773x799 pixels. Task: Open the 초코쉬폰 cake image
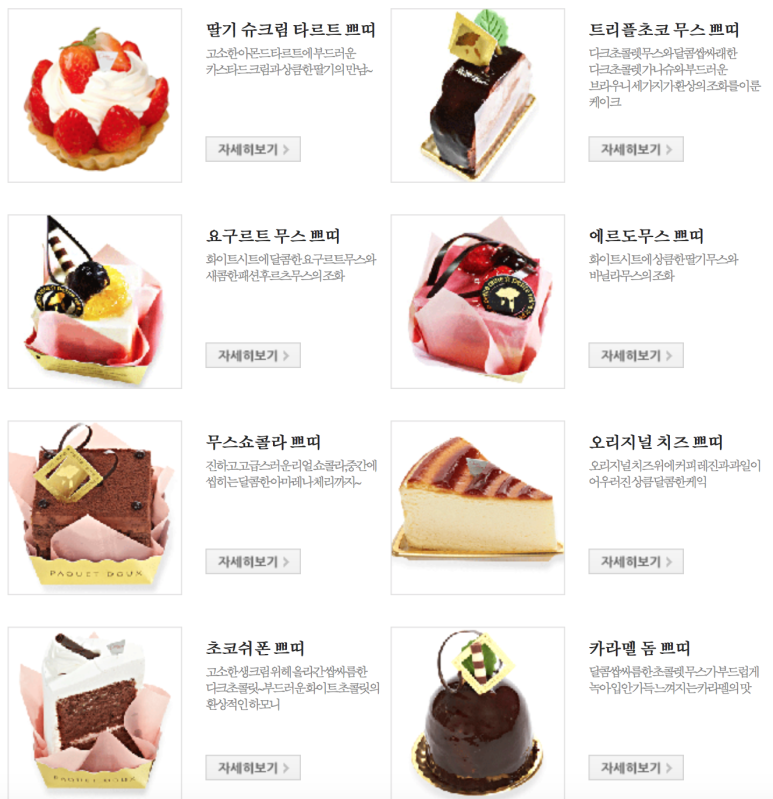click(x=95, y=712)
